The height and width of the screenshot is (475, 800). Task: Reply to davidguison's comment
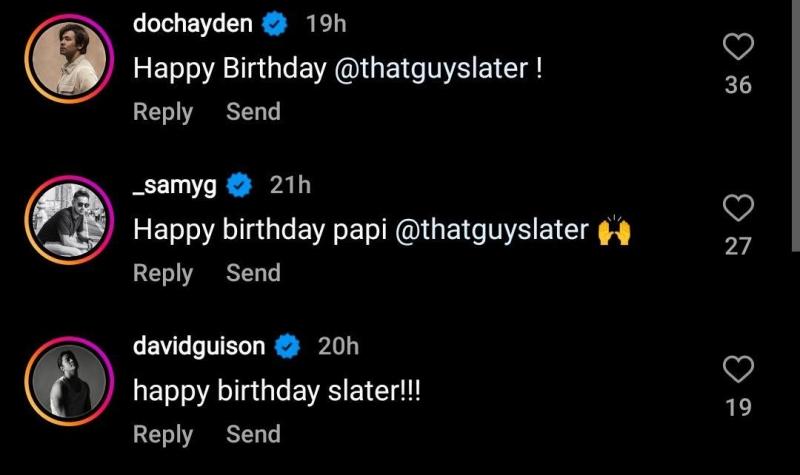163,434
